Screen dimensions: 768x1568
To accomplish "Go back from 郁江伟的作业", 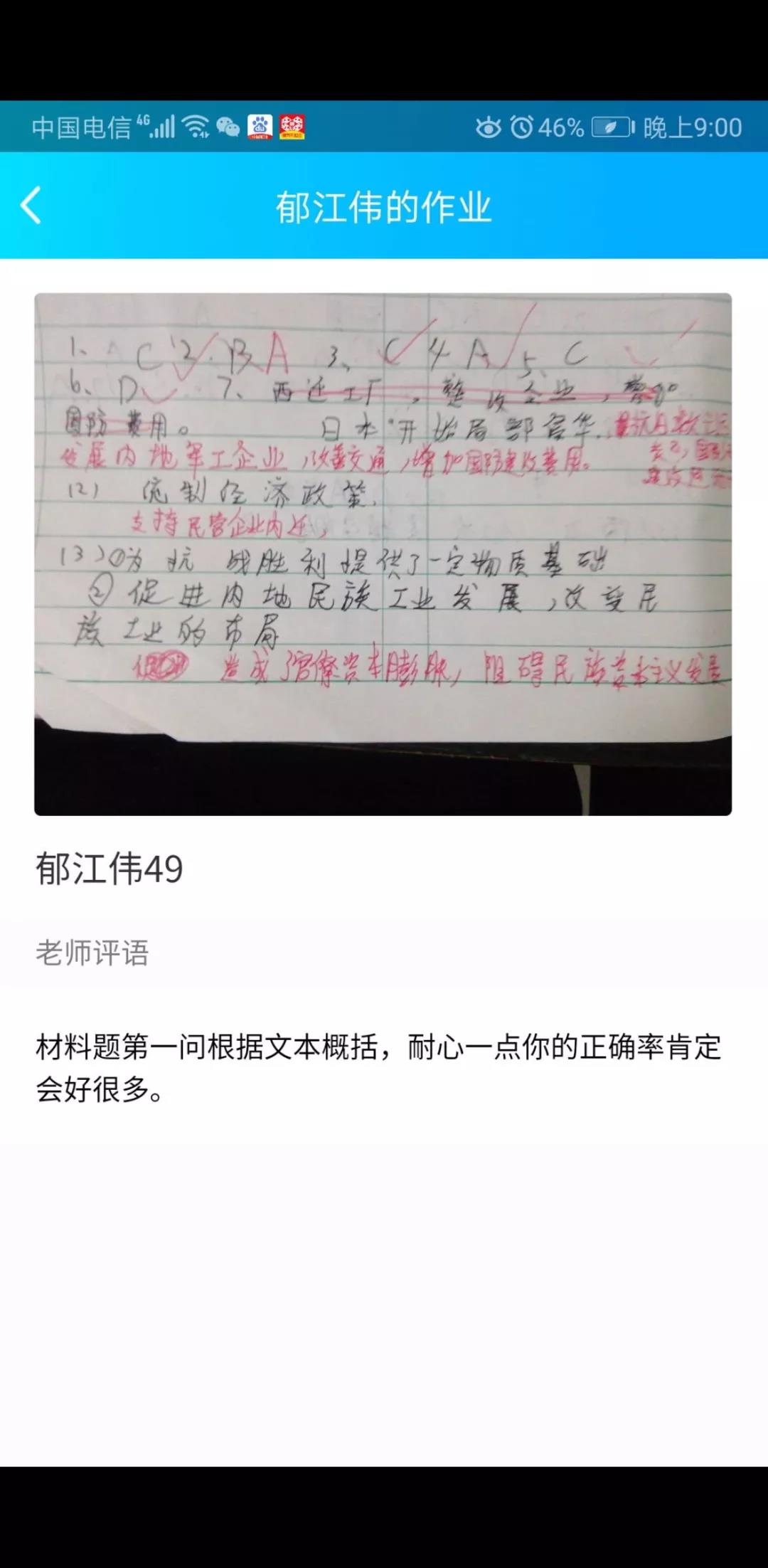I will click(x=31, y=206).
